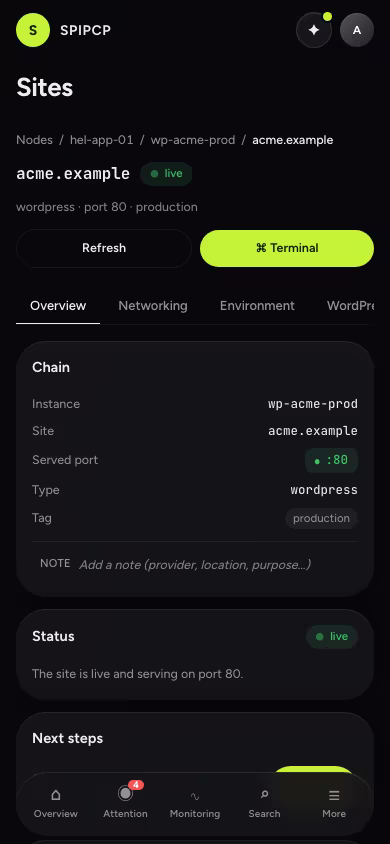
Task: Open Search from the bottom bar
Action: click(x=264, y=803)
